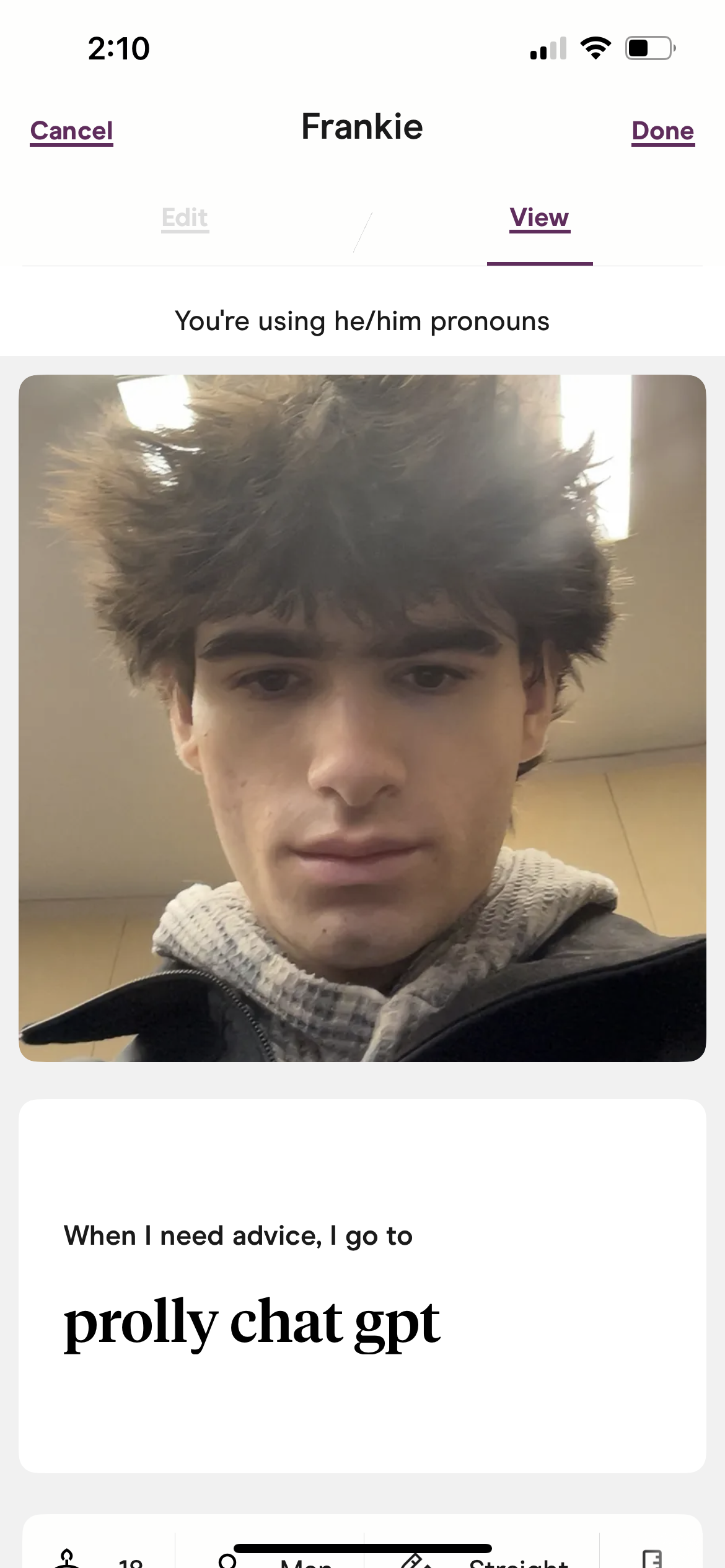Select the View tab
Screen dimensions: 725x1568
(539, 218)
